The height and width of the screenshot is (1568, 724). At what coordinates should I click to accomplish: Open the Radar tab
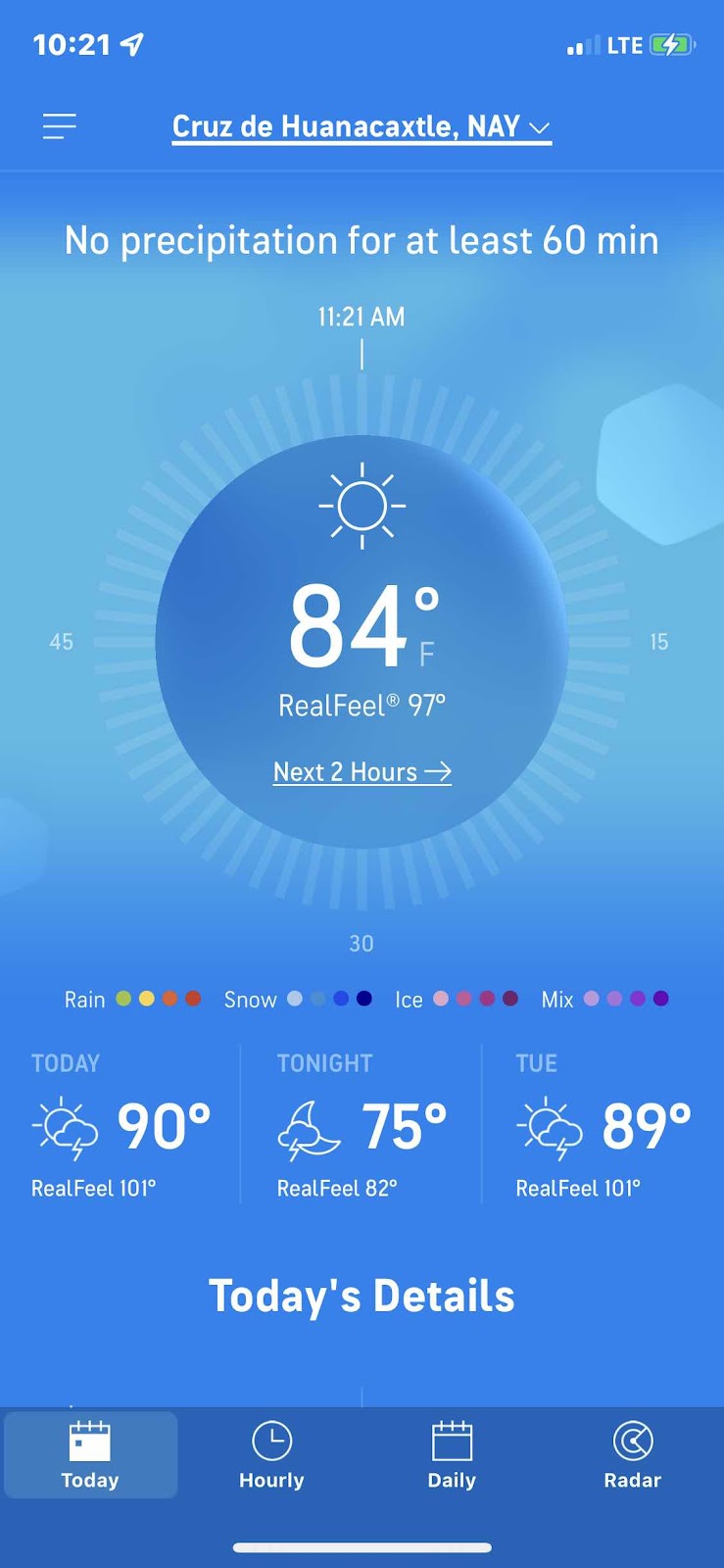632,1456
